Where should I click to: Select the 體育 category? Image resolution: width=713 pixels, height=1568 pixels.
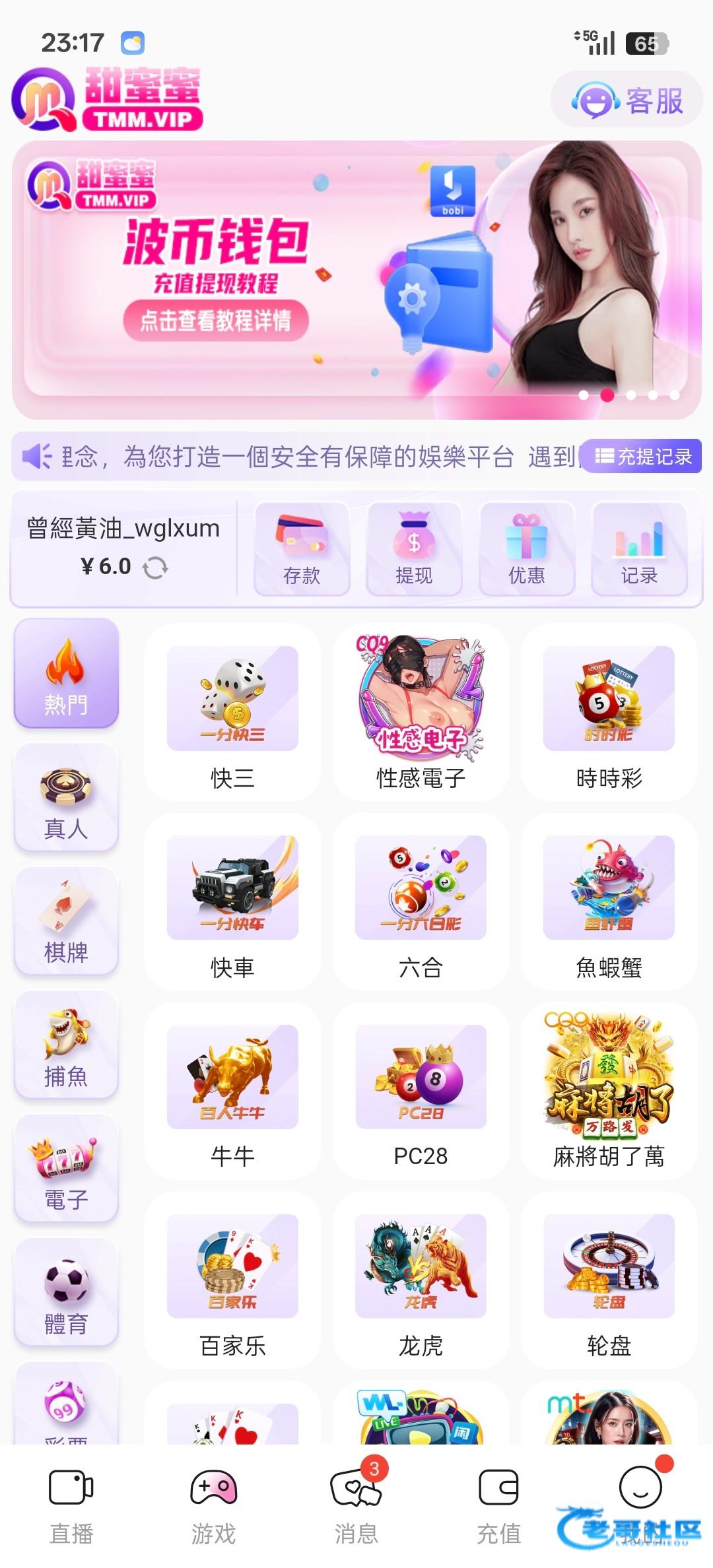coord(66,1293)
